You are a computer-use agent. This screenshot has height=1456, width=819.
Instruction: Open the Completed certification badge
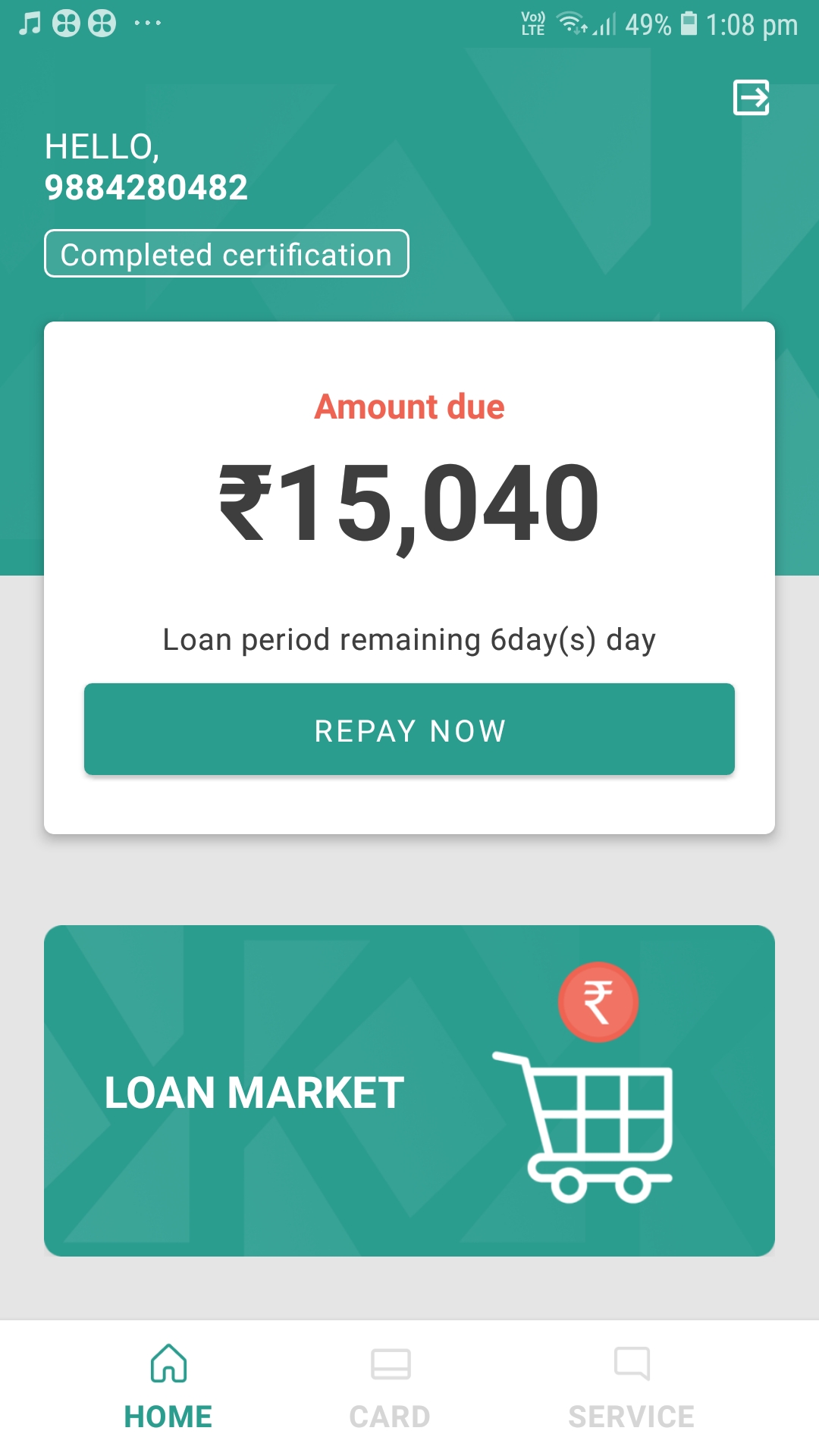[x=226, y=254]
